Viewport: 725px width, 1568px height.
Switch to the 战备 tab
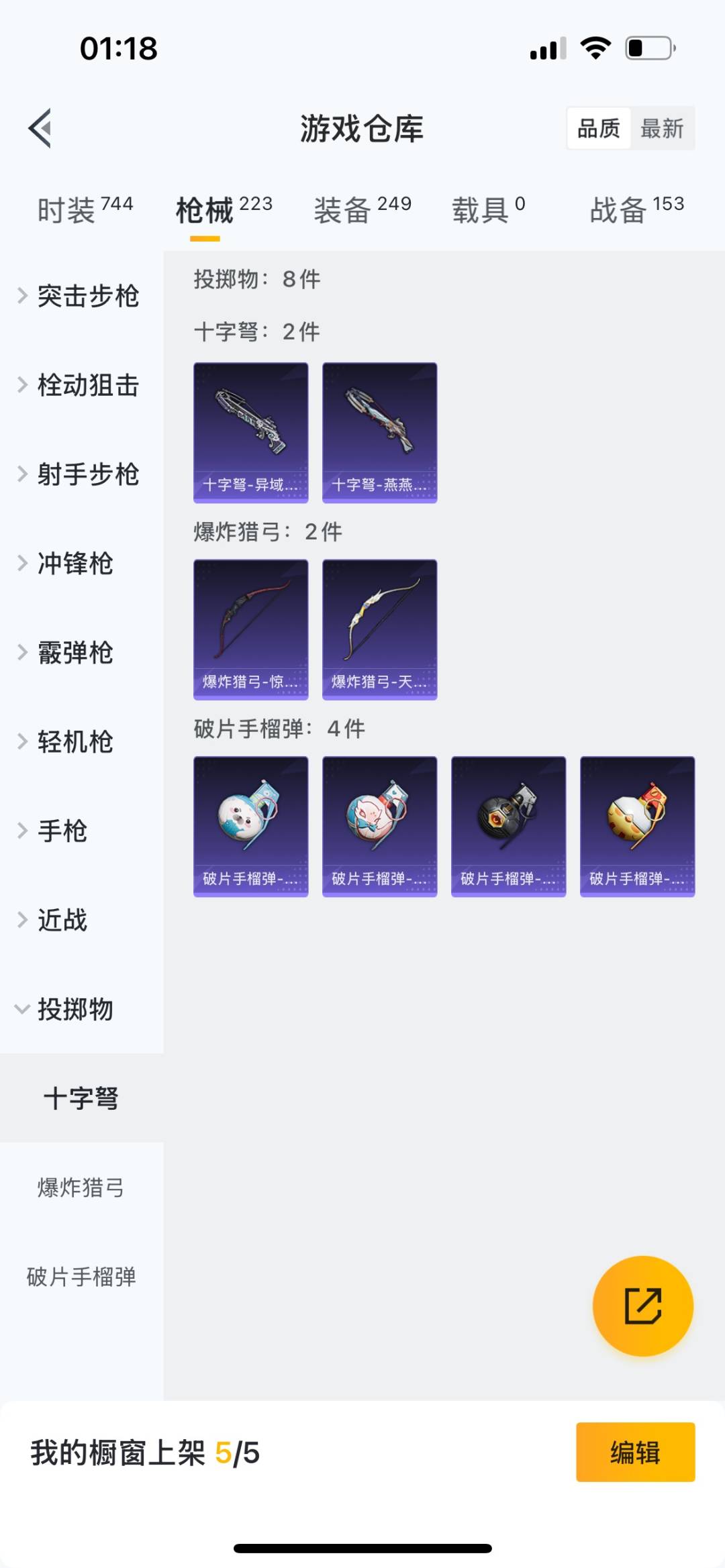[636, 210]
